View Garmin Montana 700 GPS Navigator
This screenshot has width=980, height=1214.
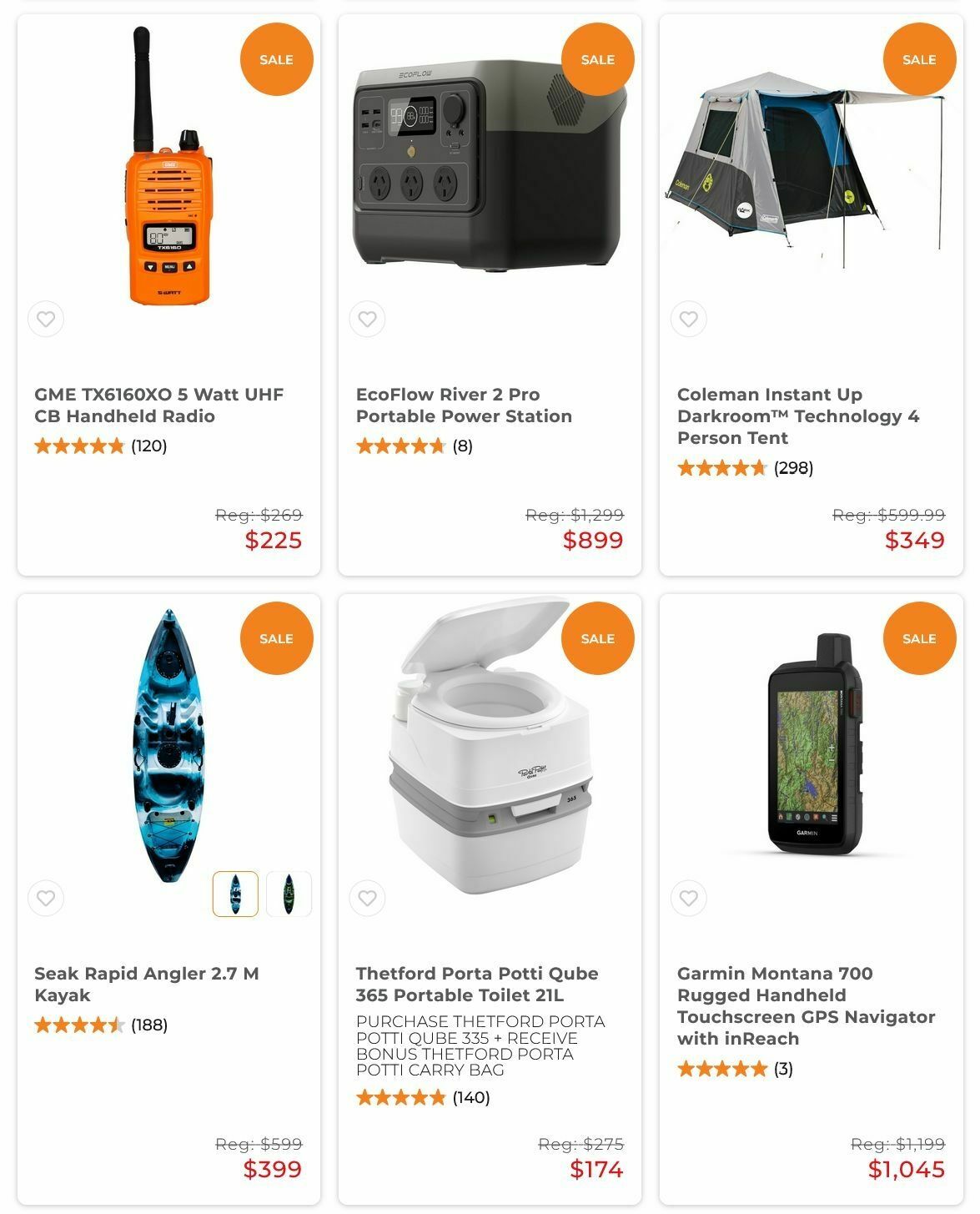point(806,1005)
